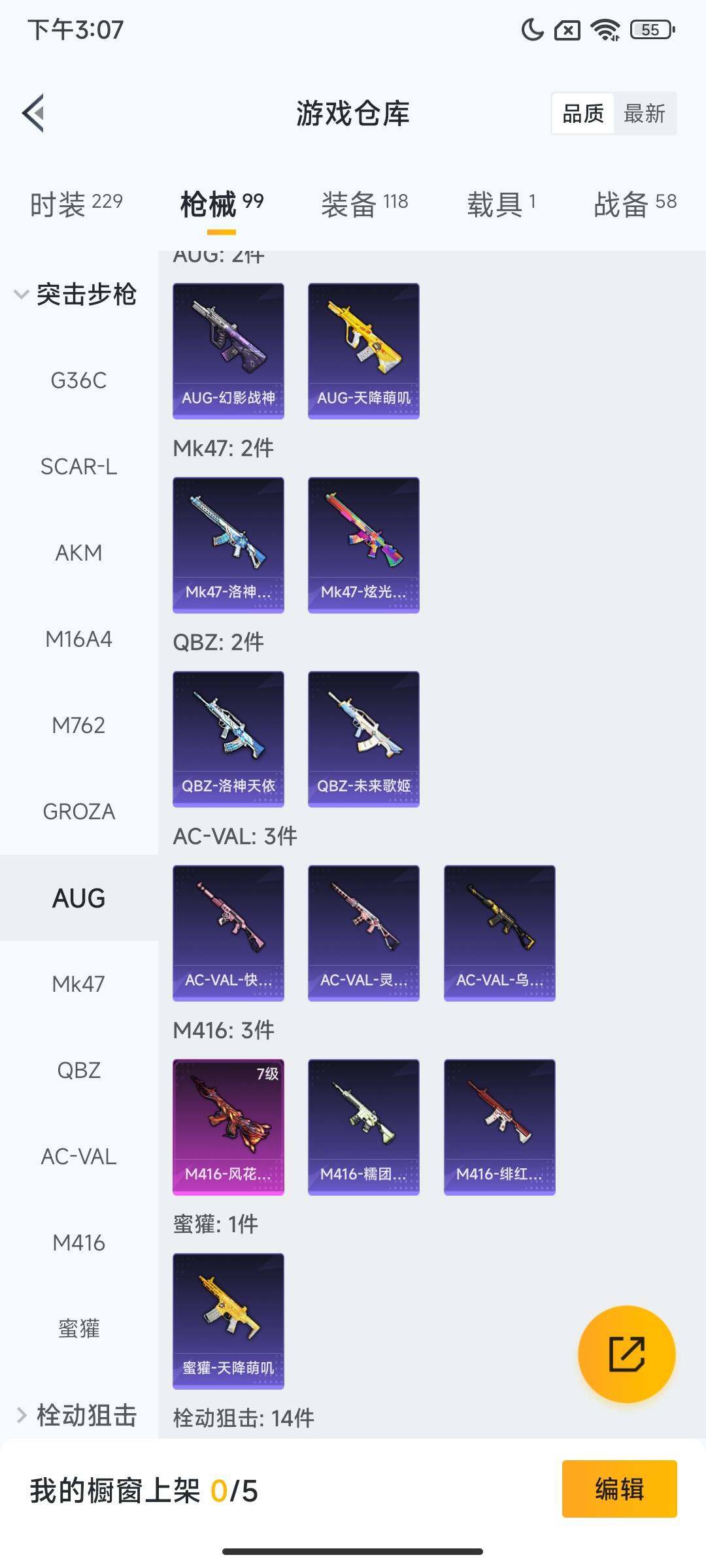
Task: Tap the yellow share floating button
Action: [x=626, y=1354]
